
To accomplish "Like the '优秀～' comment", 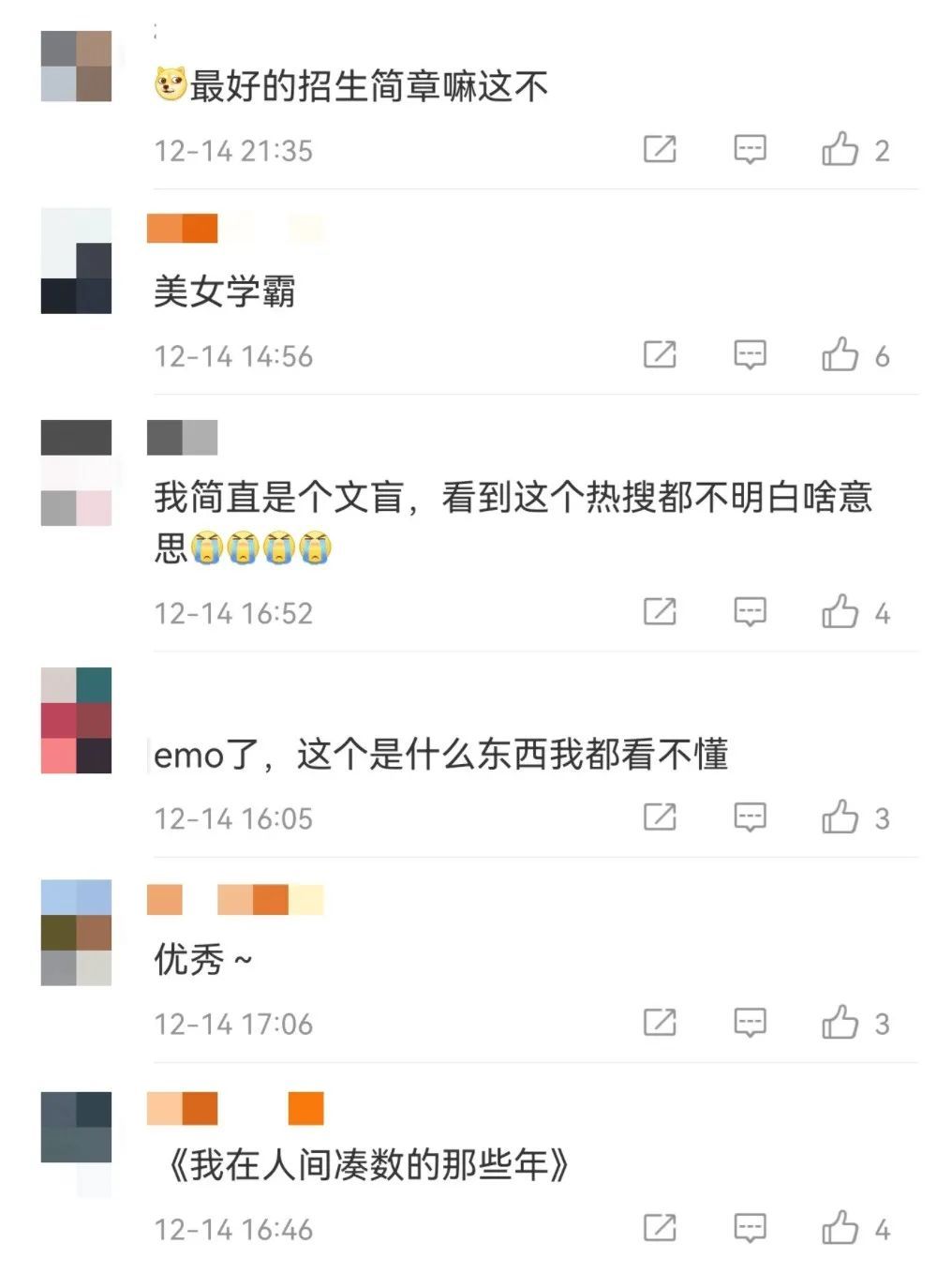I will pyautogui.click(x=840, y=1022).
